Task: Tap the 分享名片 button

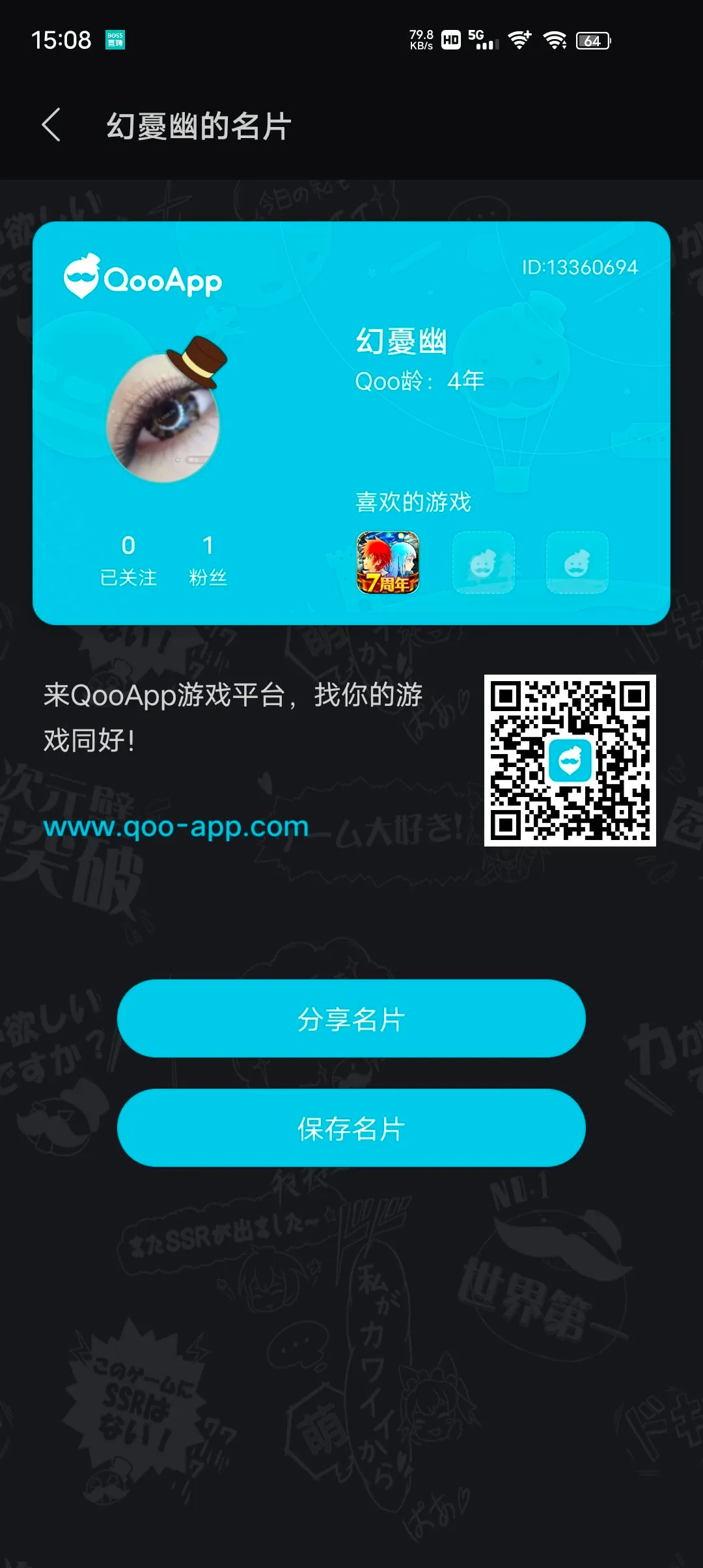Action: pos(351,1018)
